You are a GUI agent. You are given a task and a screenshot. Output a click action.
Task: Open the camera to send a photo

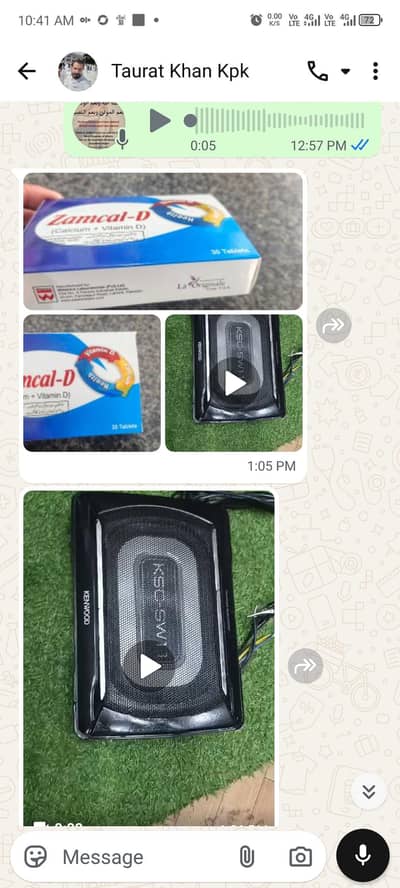300,857
